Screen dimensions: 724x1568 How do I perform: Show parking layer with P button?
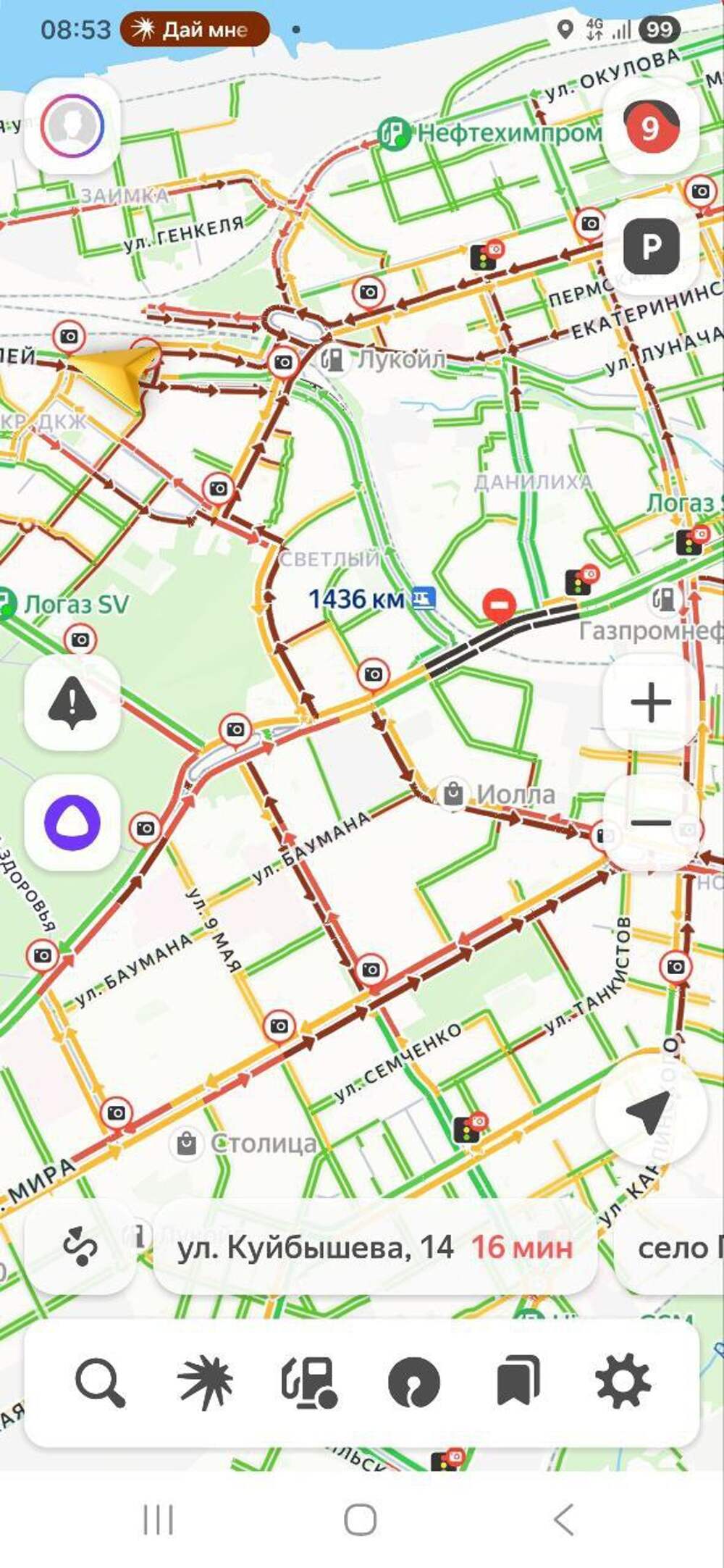point(651,247)
